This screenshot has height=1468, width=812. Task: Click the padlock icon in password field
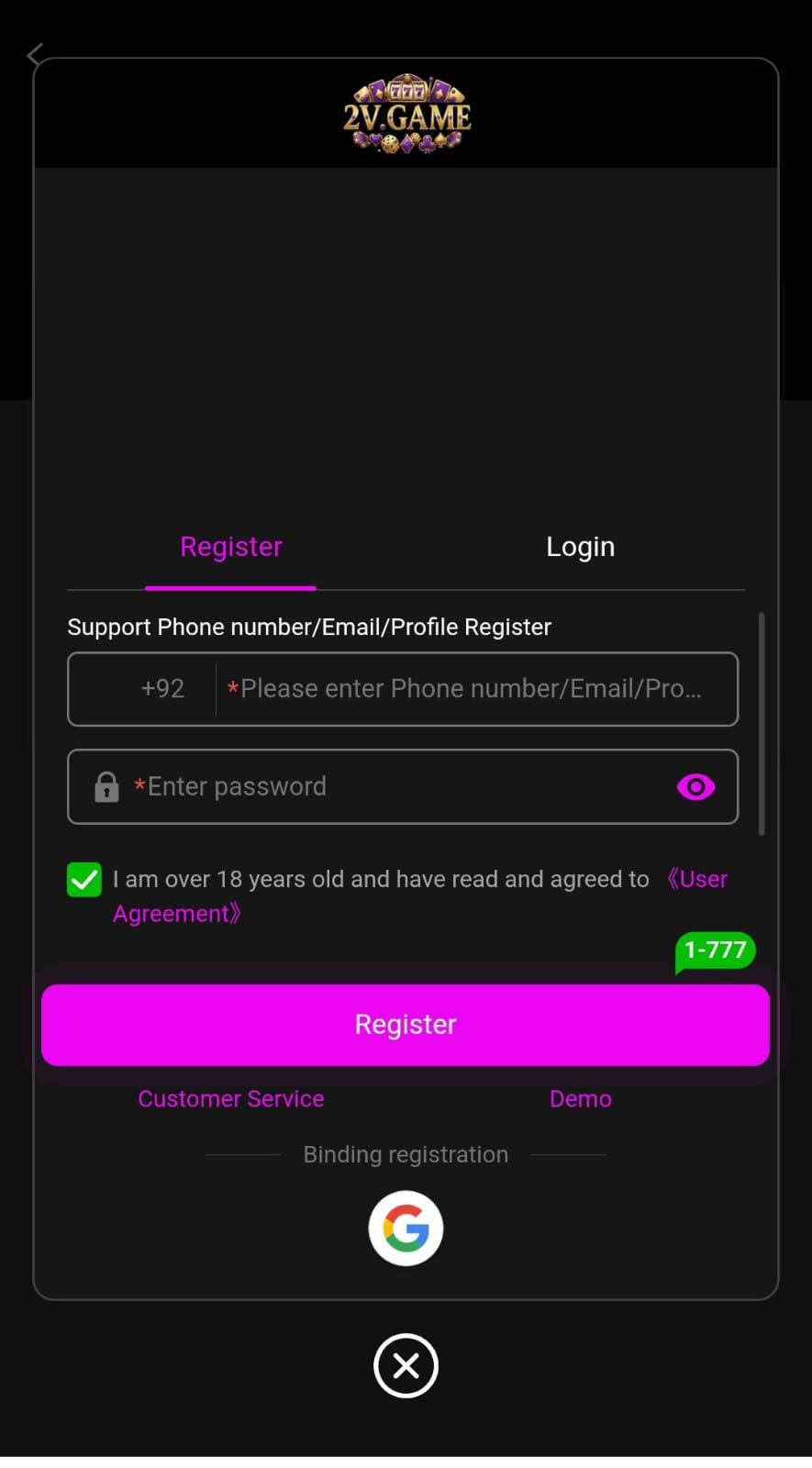click(x=106, y=786)
